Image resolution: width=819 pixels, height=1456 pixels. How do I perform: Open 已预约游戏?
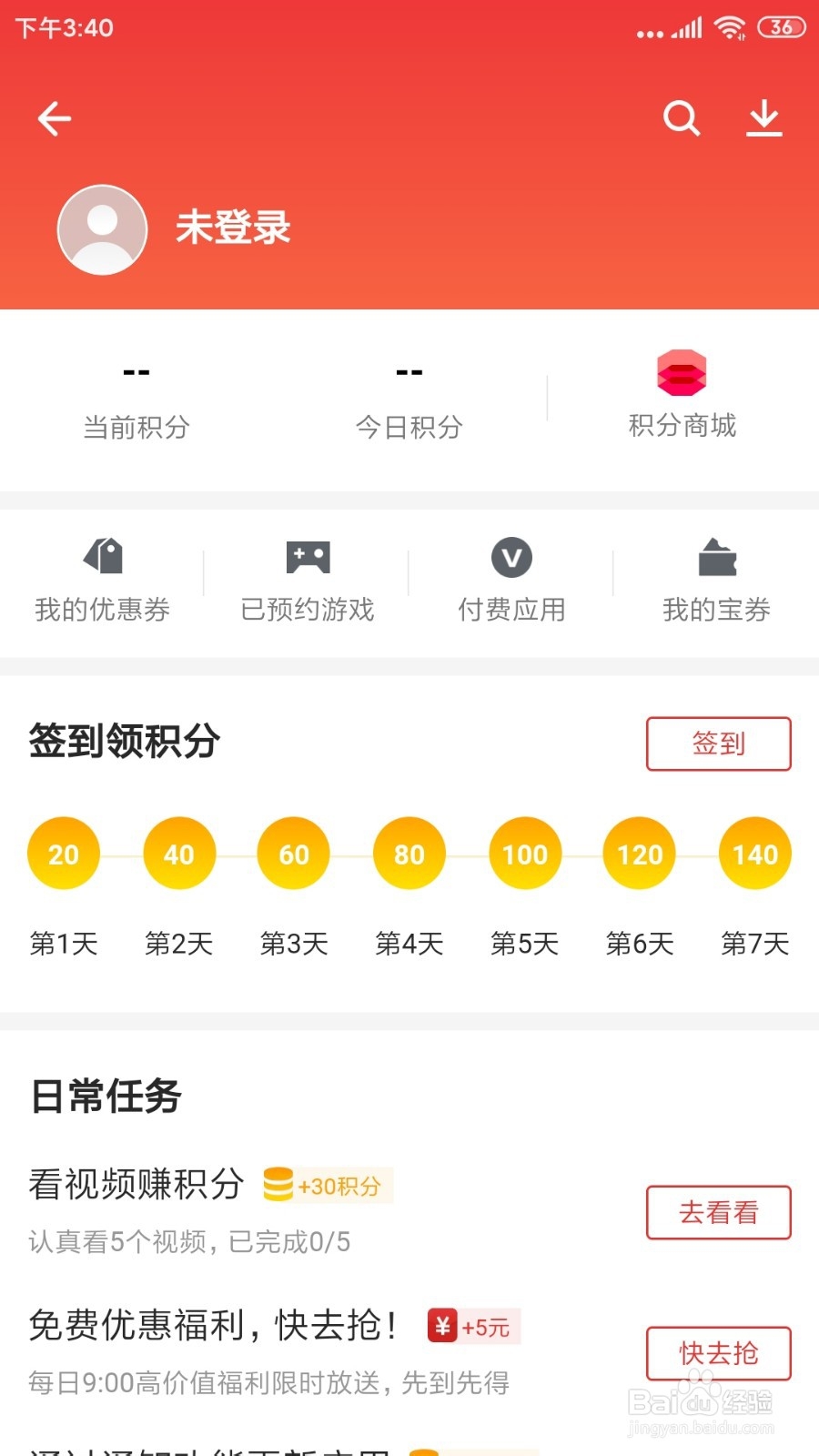coord(308,580)
